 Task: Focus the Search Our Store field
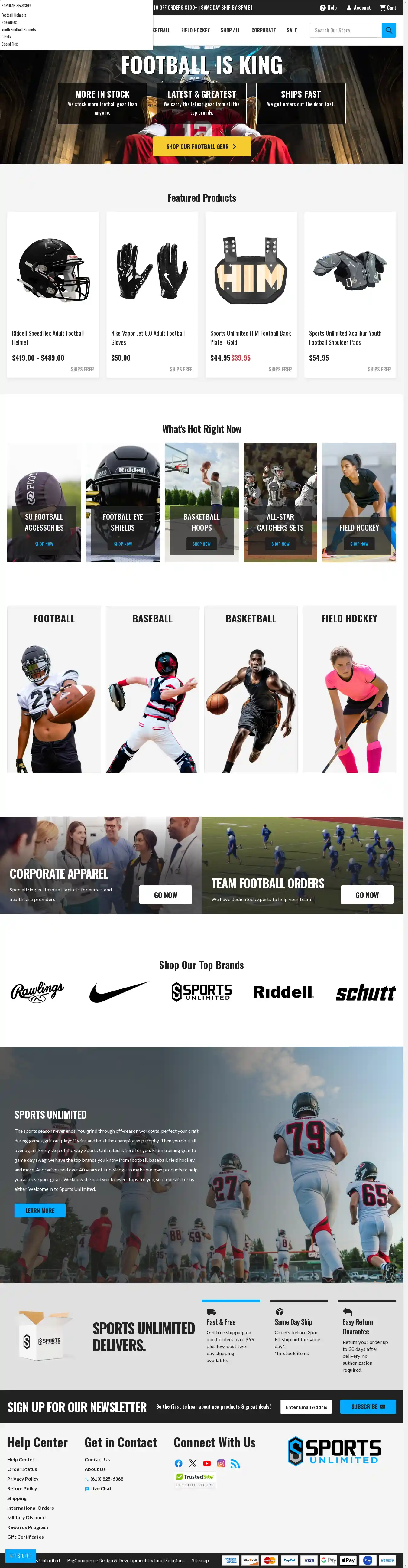[345, 31]
